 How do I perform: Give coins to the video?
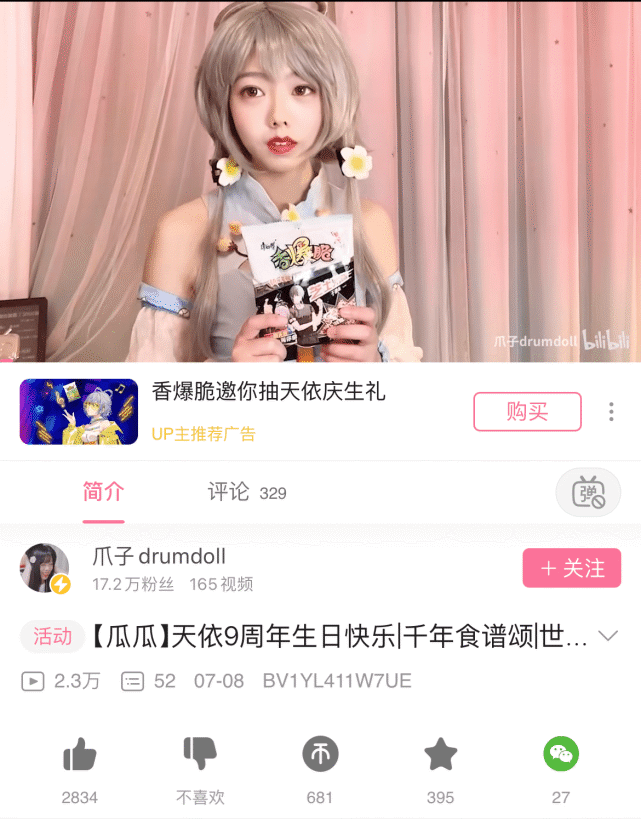pos(320,755)
